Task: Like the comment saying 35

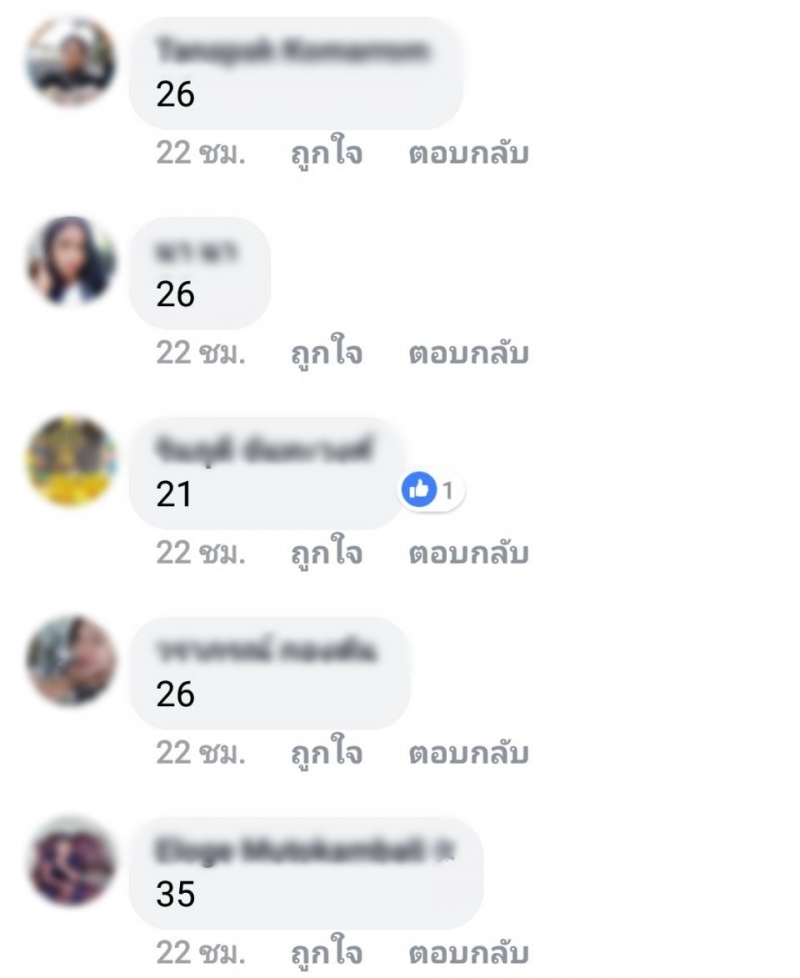Action: click(x=326, y=952)
